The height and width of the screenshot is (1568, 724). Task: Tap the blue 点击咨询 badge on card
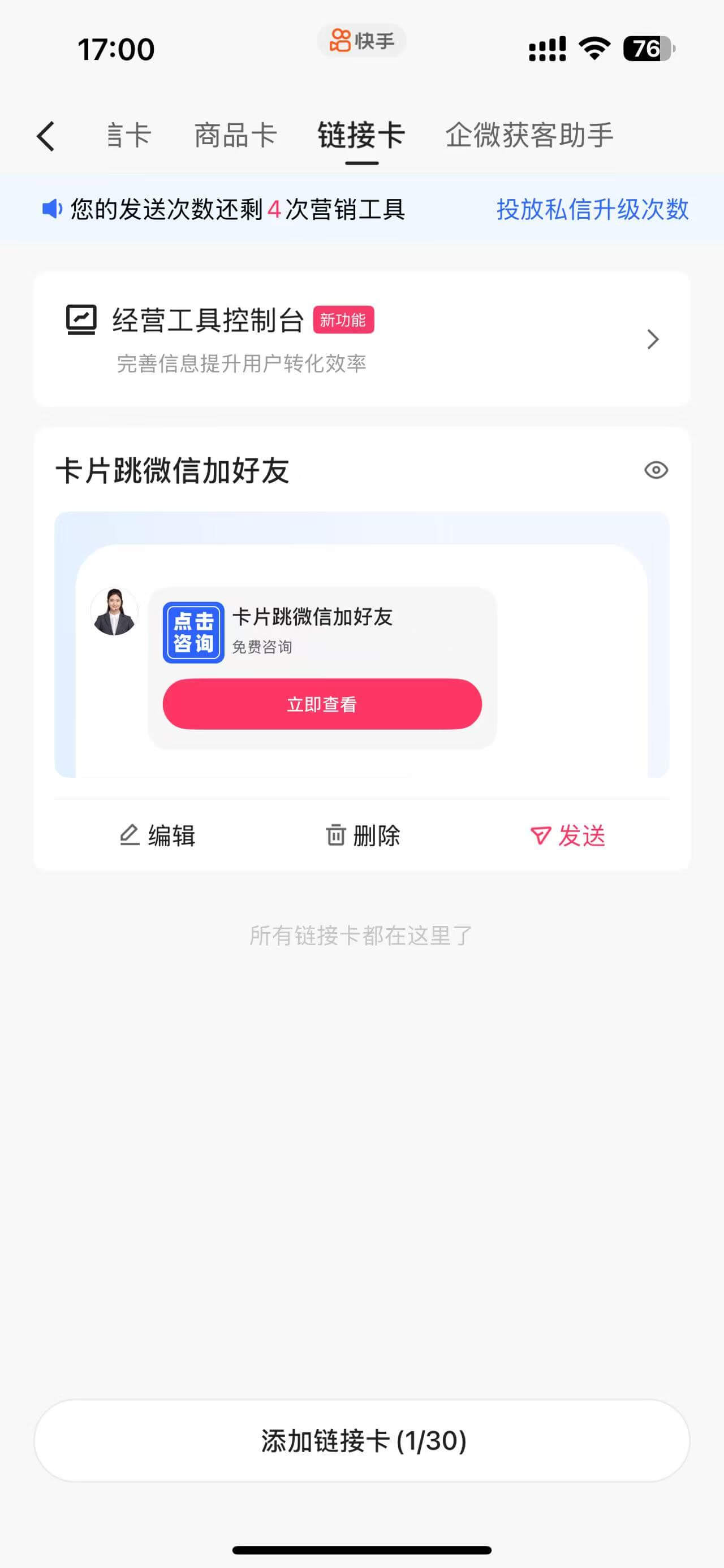(x=192, y=631)
